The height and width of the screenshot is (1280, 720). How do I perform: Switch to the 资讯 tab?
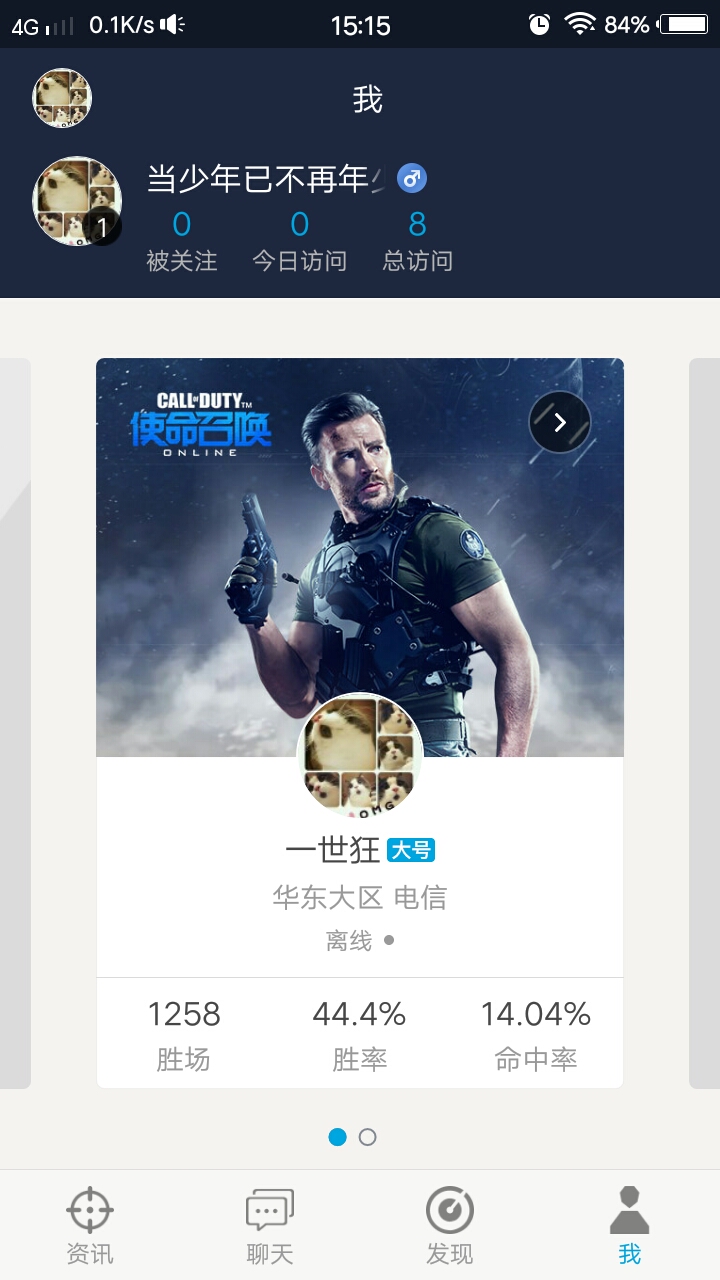[90, 1225]
